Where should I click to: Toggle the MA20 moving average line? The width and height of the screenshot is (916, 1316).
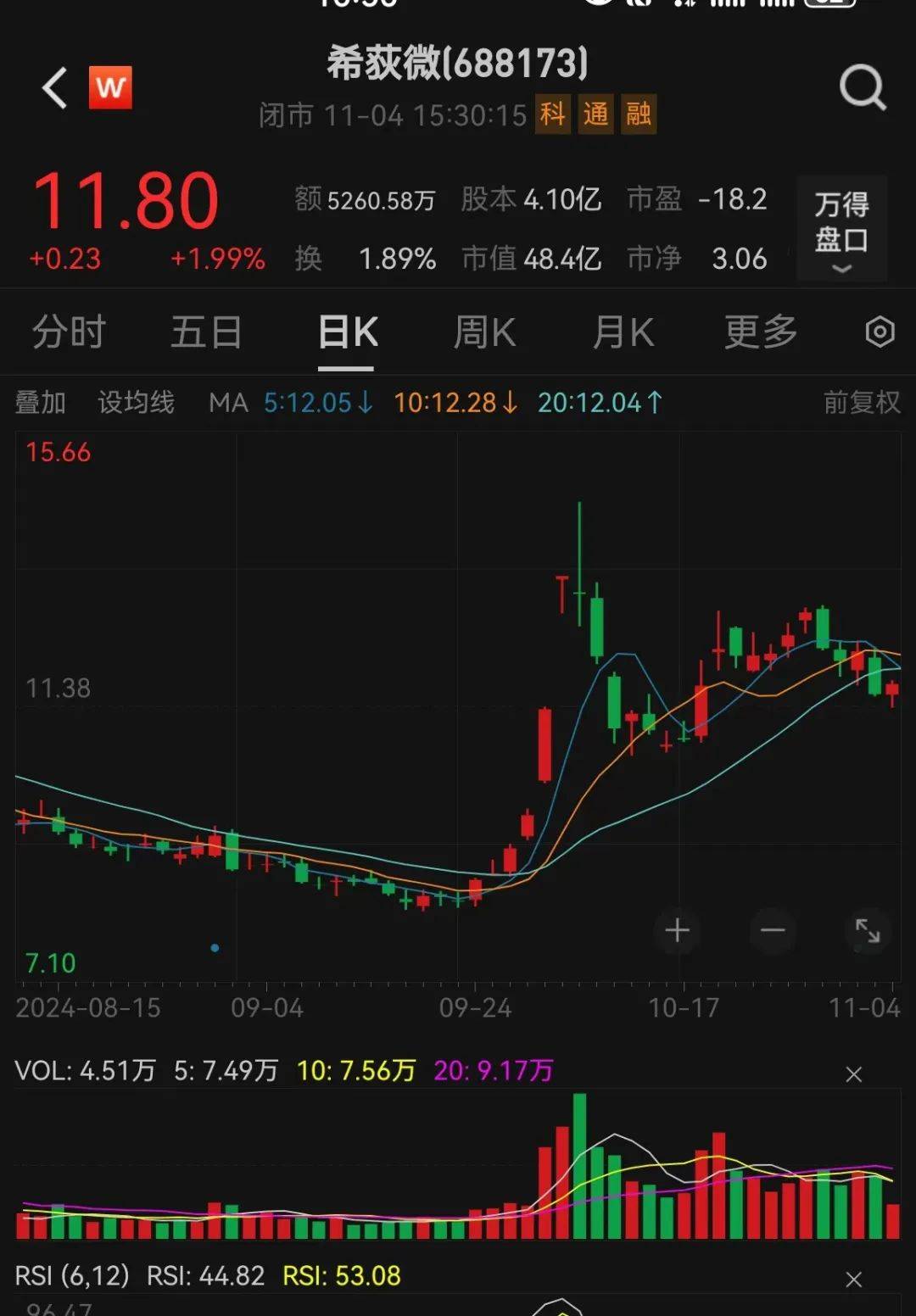[x=589, y=403]
